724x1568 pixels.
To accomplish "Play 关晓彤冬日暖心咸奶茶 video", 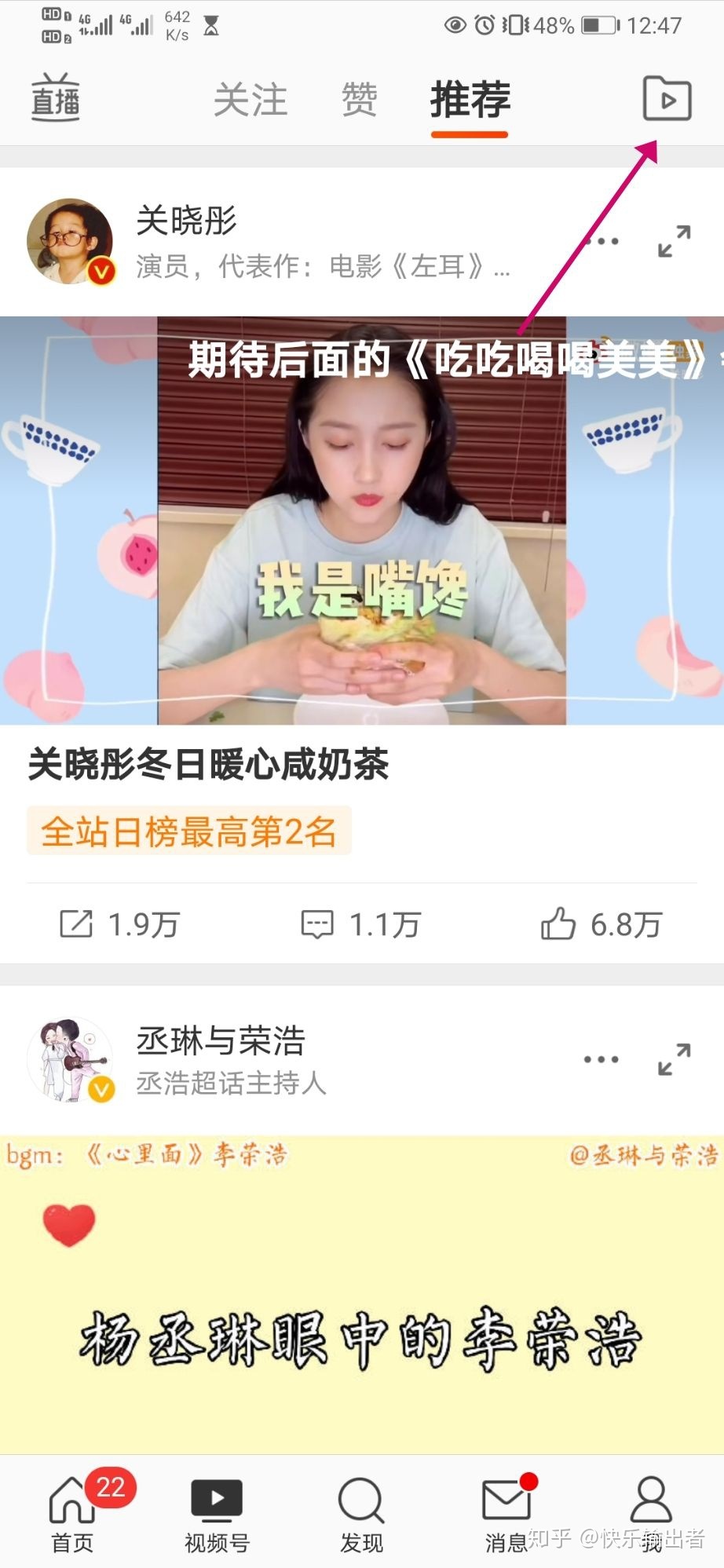I will tap(361, 520).
